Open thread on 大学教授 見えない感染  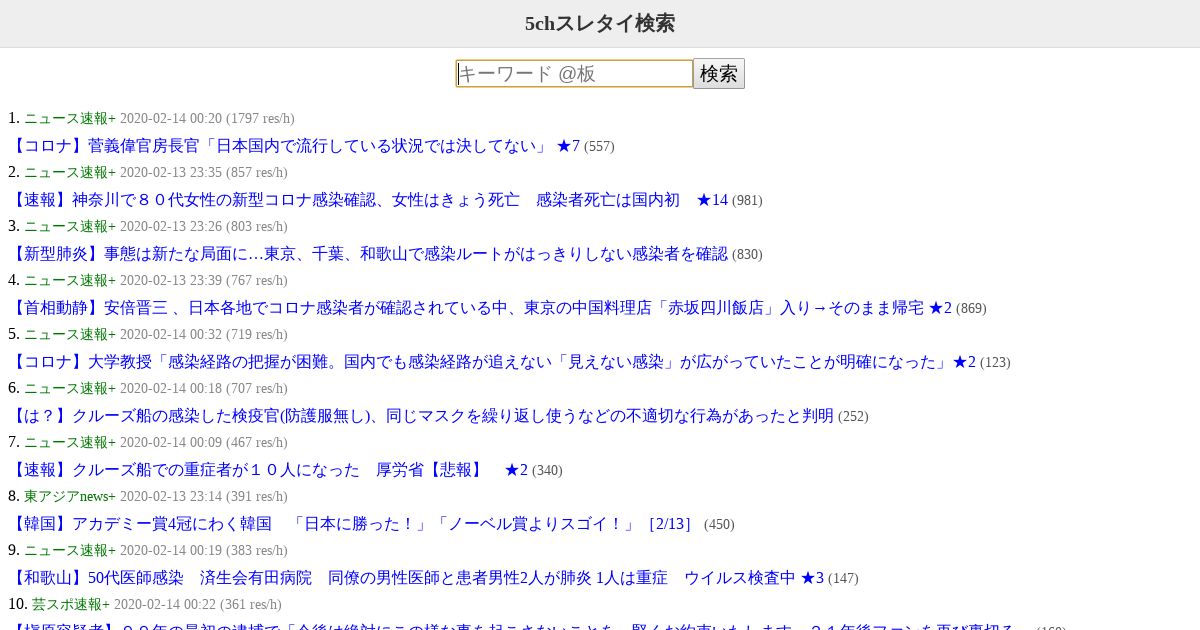(x=492, y=362)
